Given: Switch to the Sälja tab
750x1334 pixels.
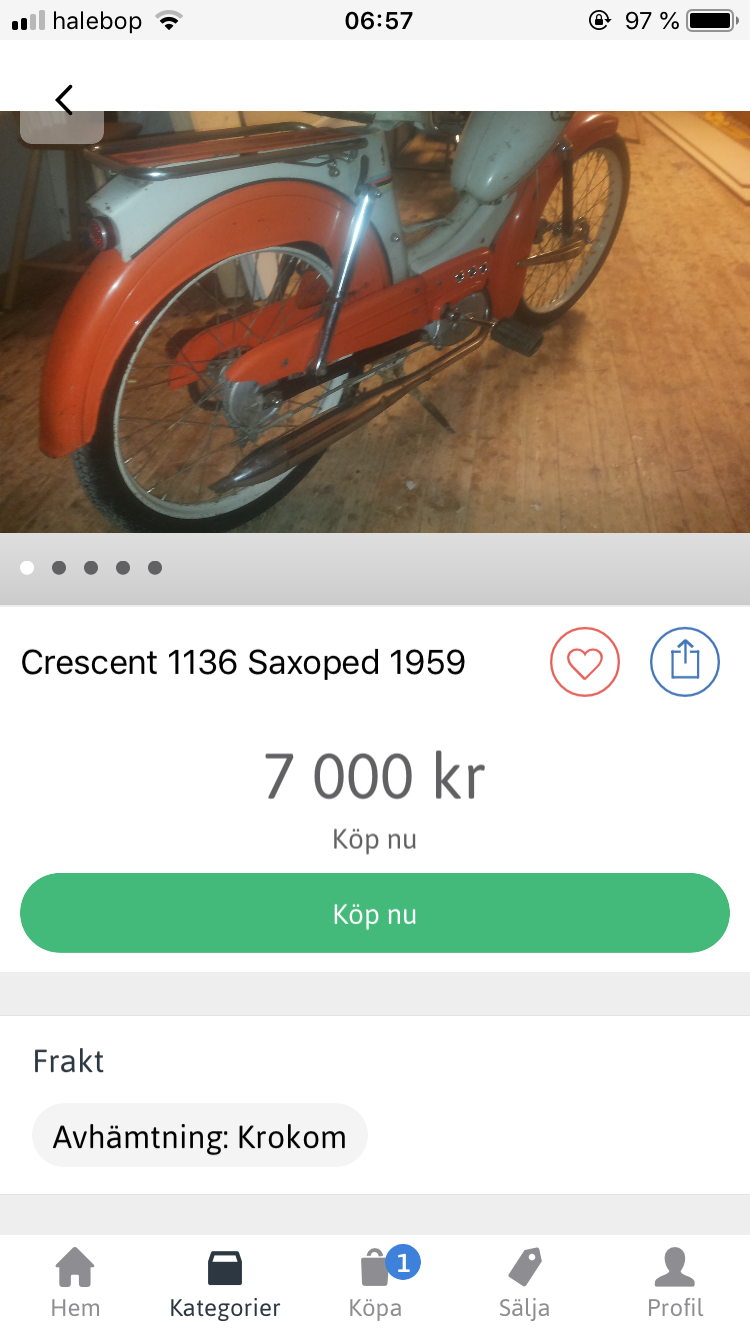Looking at the screenshot, I should point(525,1283).
